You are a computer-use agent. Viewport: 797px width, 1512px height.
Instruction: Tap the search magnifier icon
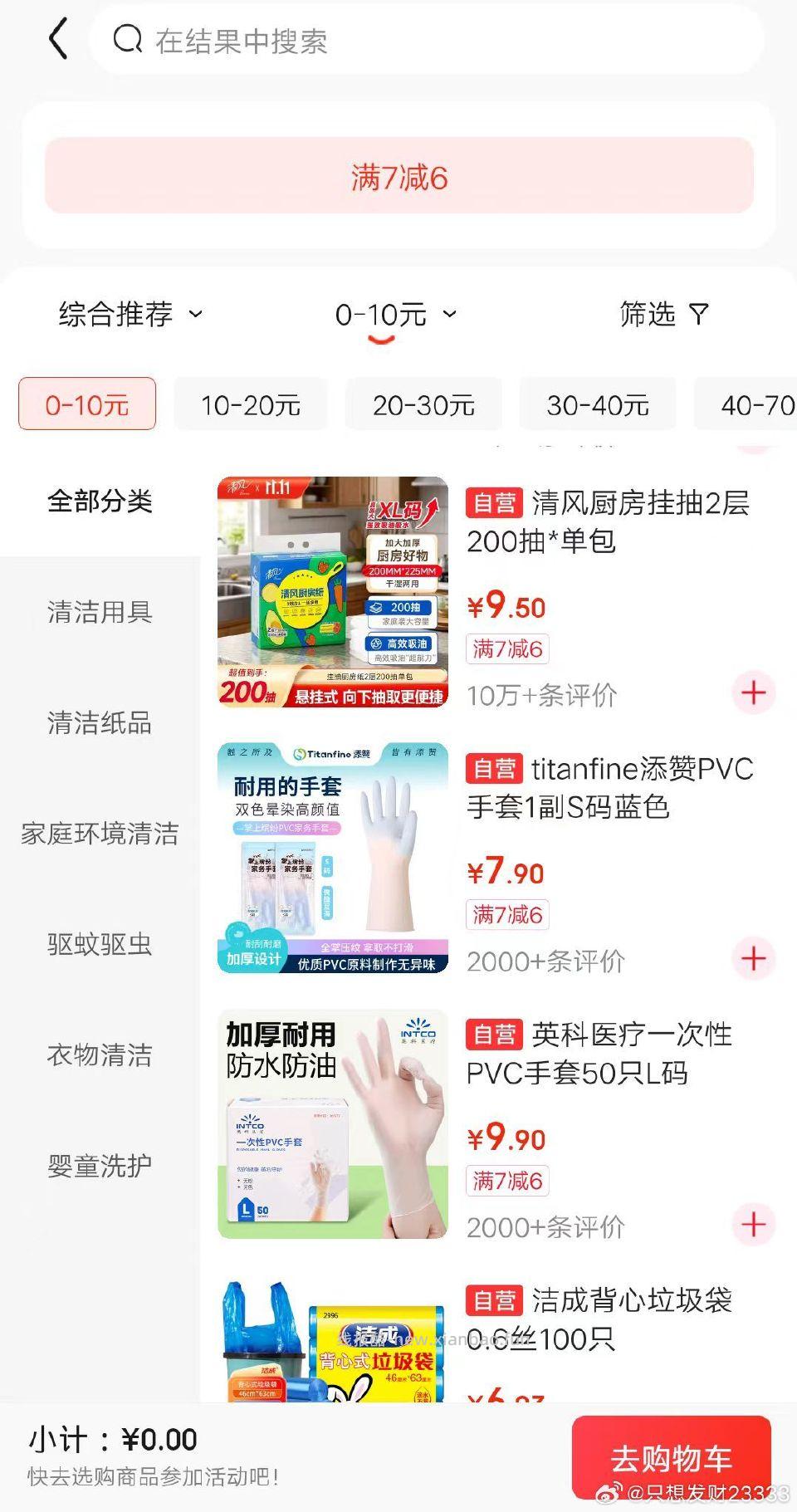point(126,38)
